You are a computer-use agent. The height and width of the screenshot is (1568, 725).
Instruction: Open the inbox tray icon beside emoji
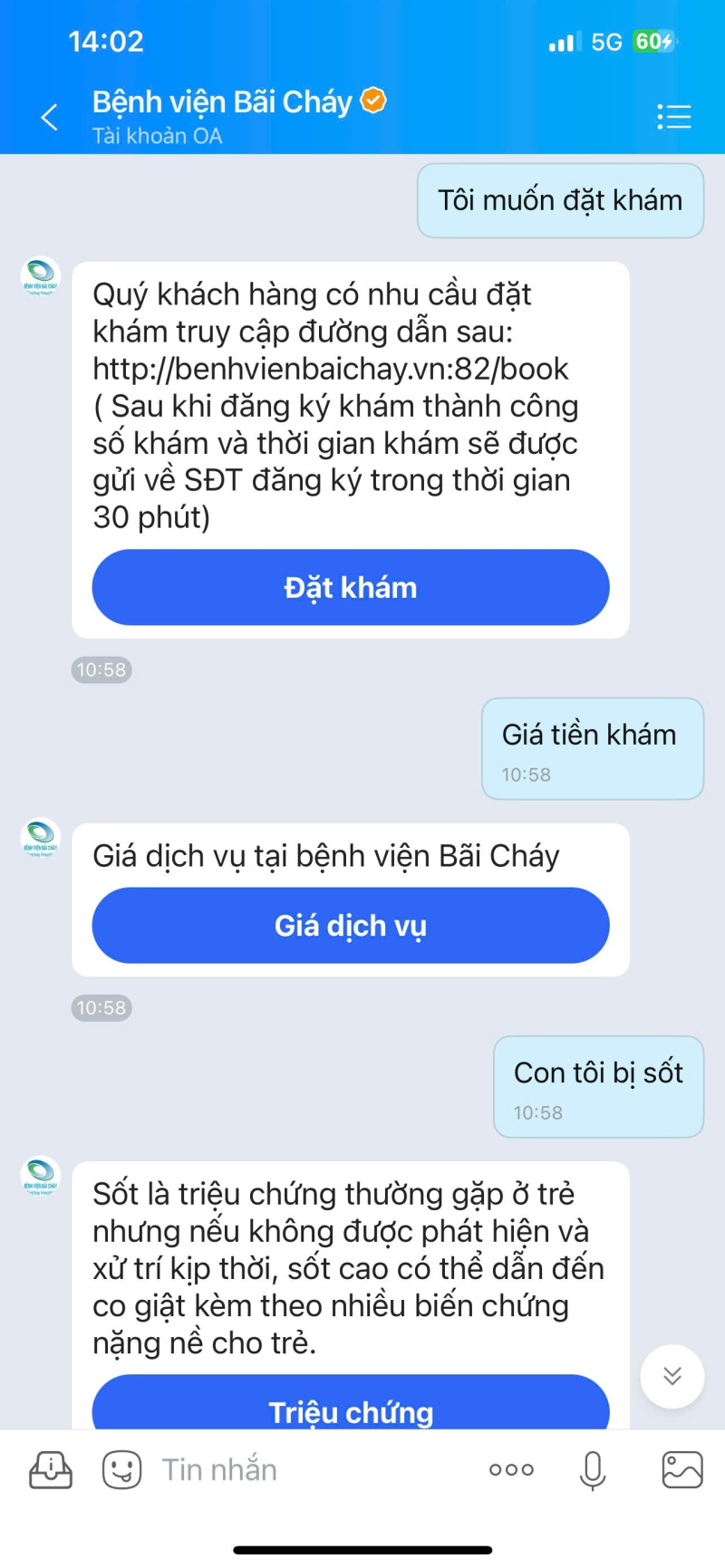[x=51, y=1469]
